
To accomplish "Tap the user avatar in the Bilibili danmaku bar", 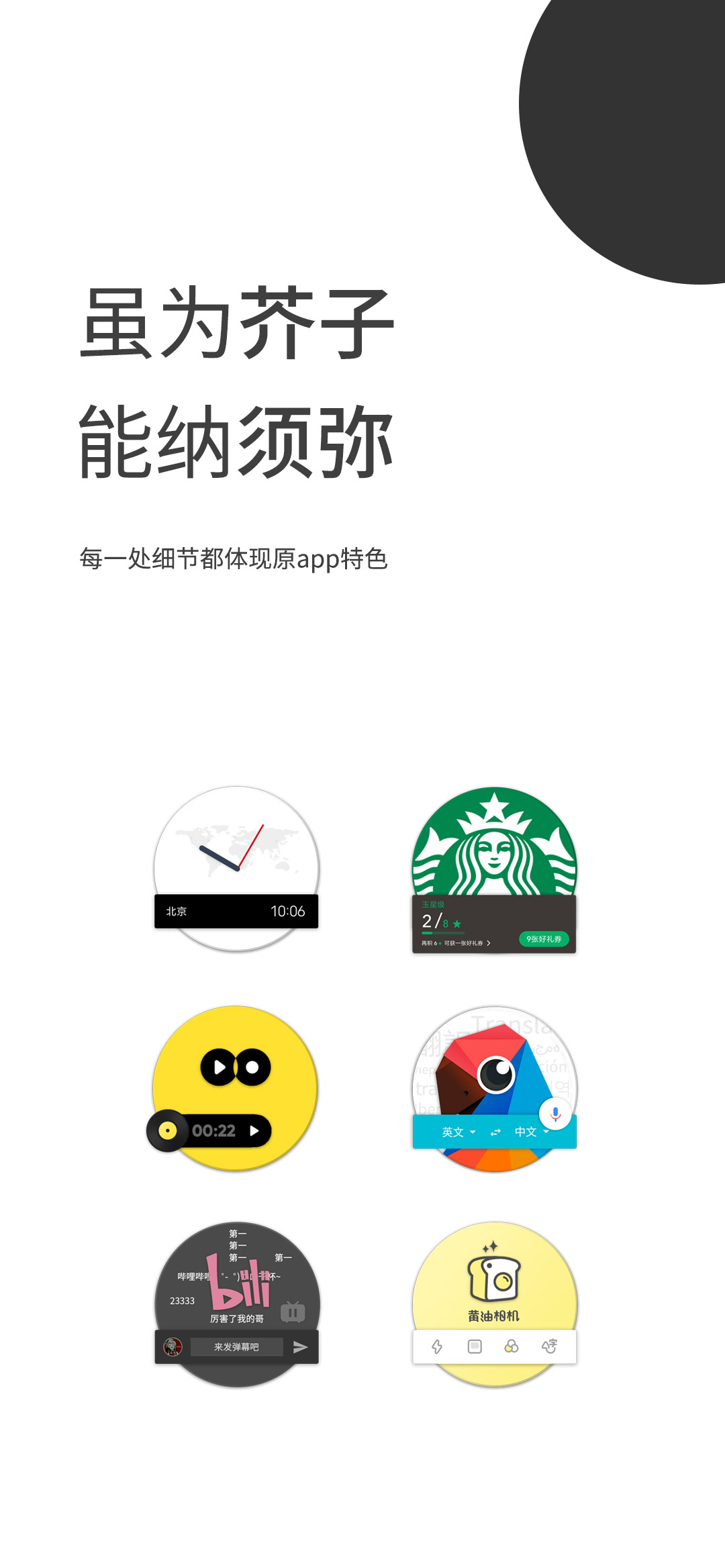I will (x=173, y=1346).
